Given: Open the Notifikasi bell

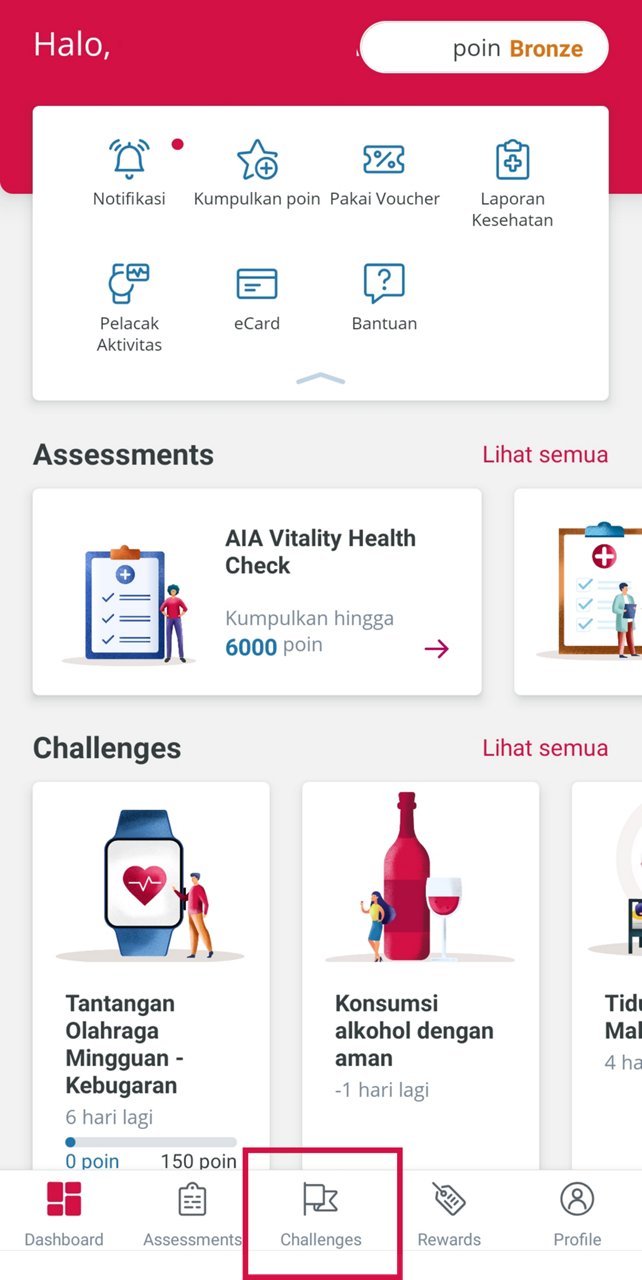Looking at the screenshot, I should click(x=129, y=174).
